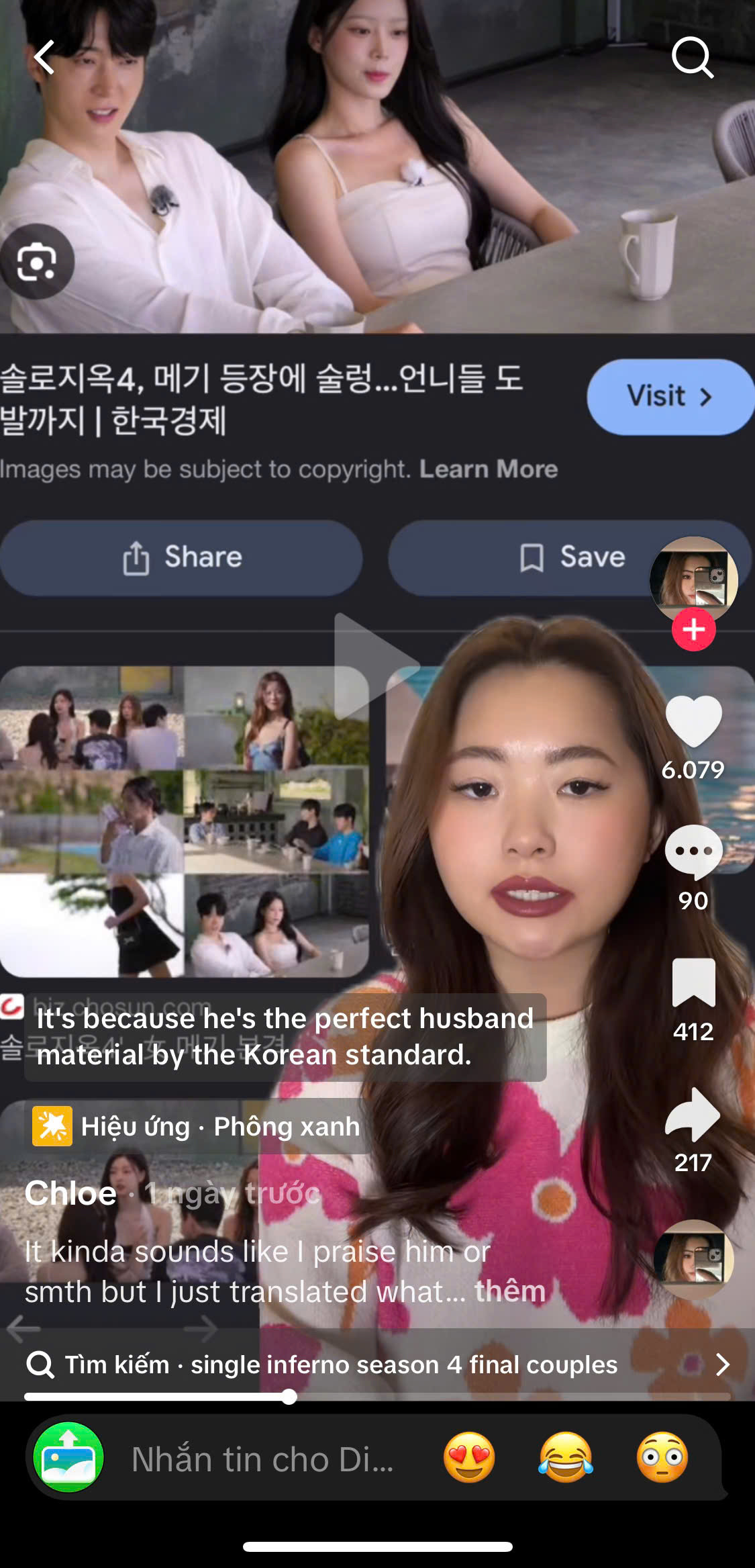Send the laughing tears emoji reaction
The height and width of the screenshot is (1568, 755).
(566, 1458)
